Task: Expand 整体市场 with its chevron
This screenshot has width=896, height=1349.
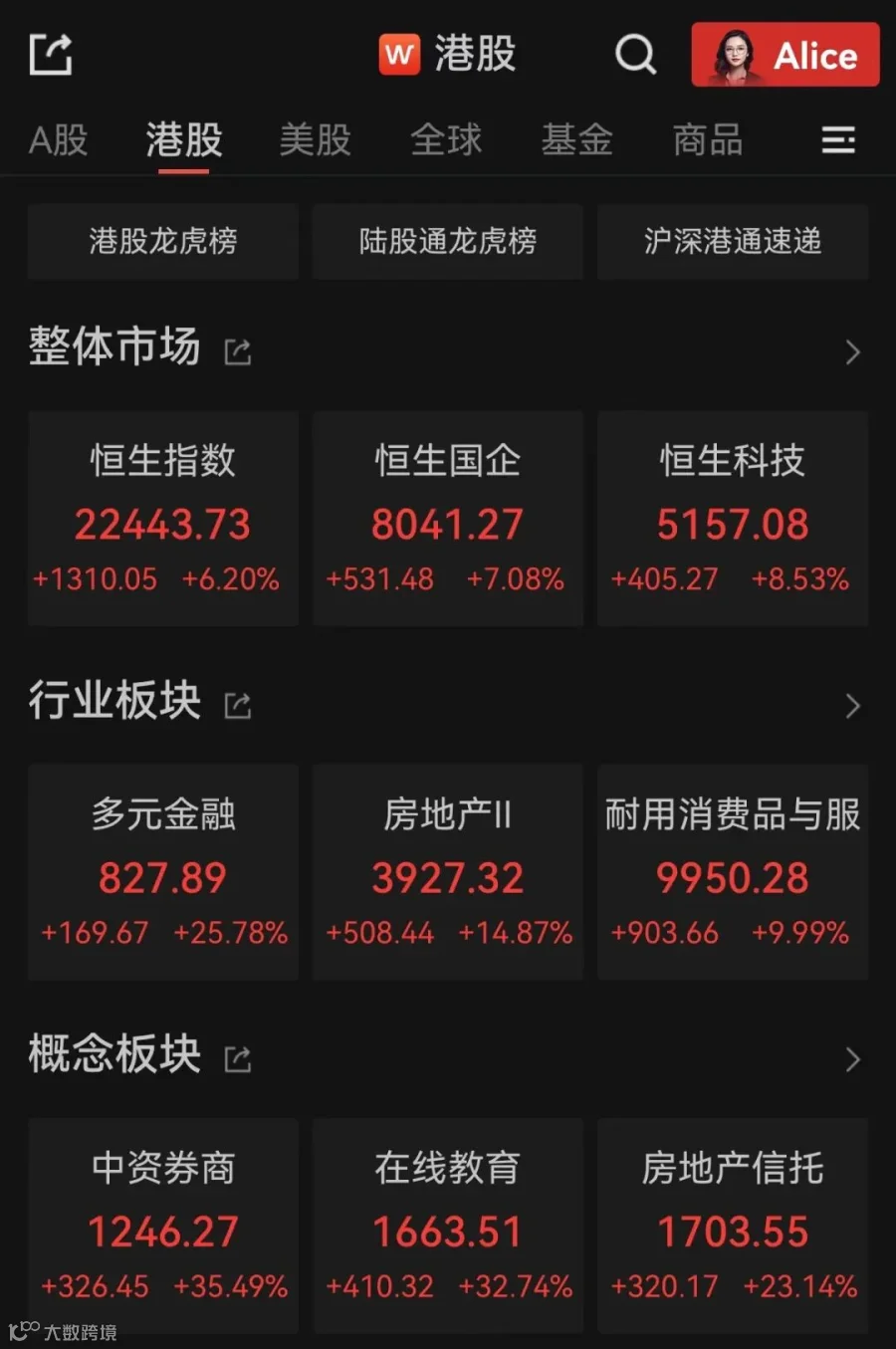Action: tap(852, 351)
